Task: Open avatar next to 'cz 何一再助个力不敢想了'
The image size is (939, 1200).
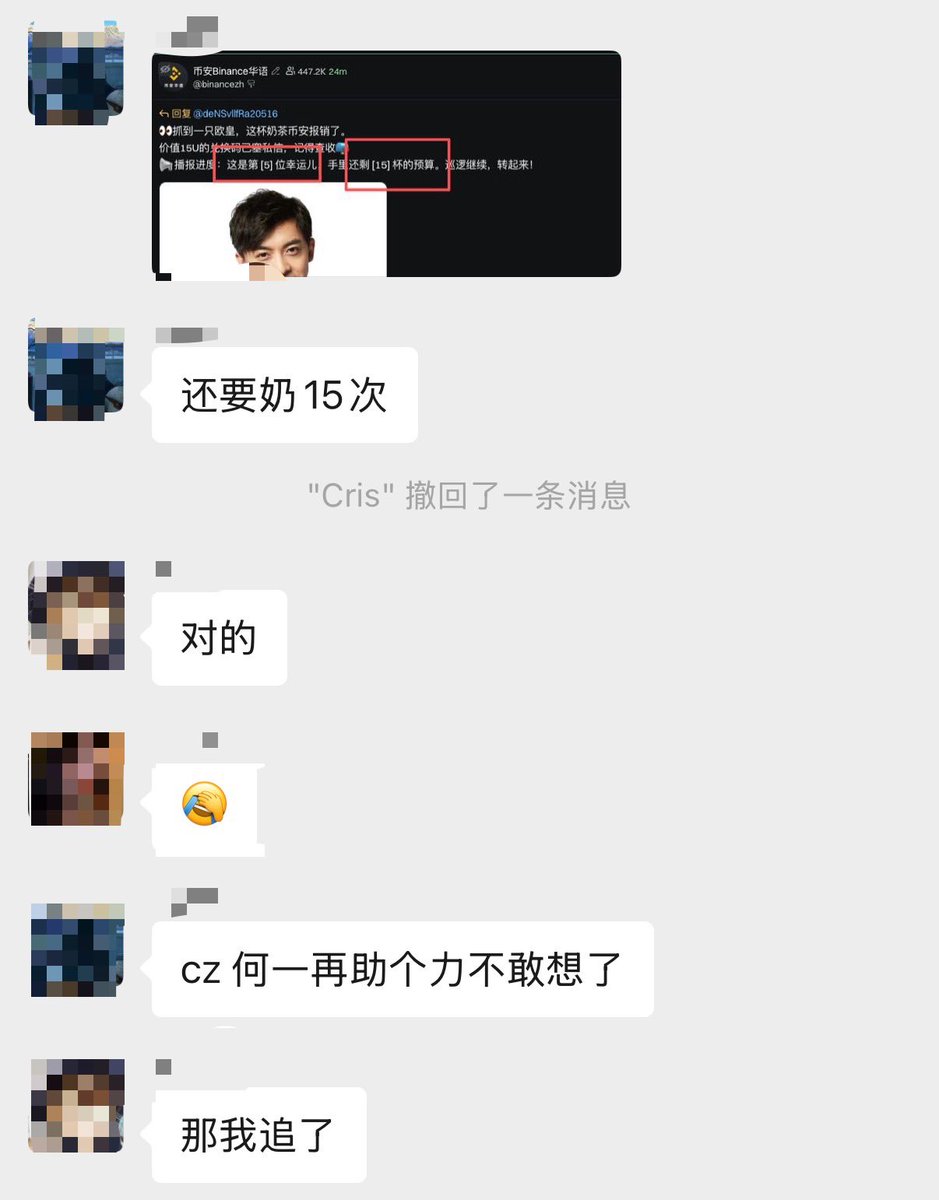Action: point(77,950)
